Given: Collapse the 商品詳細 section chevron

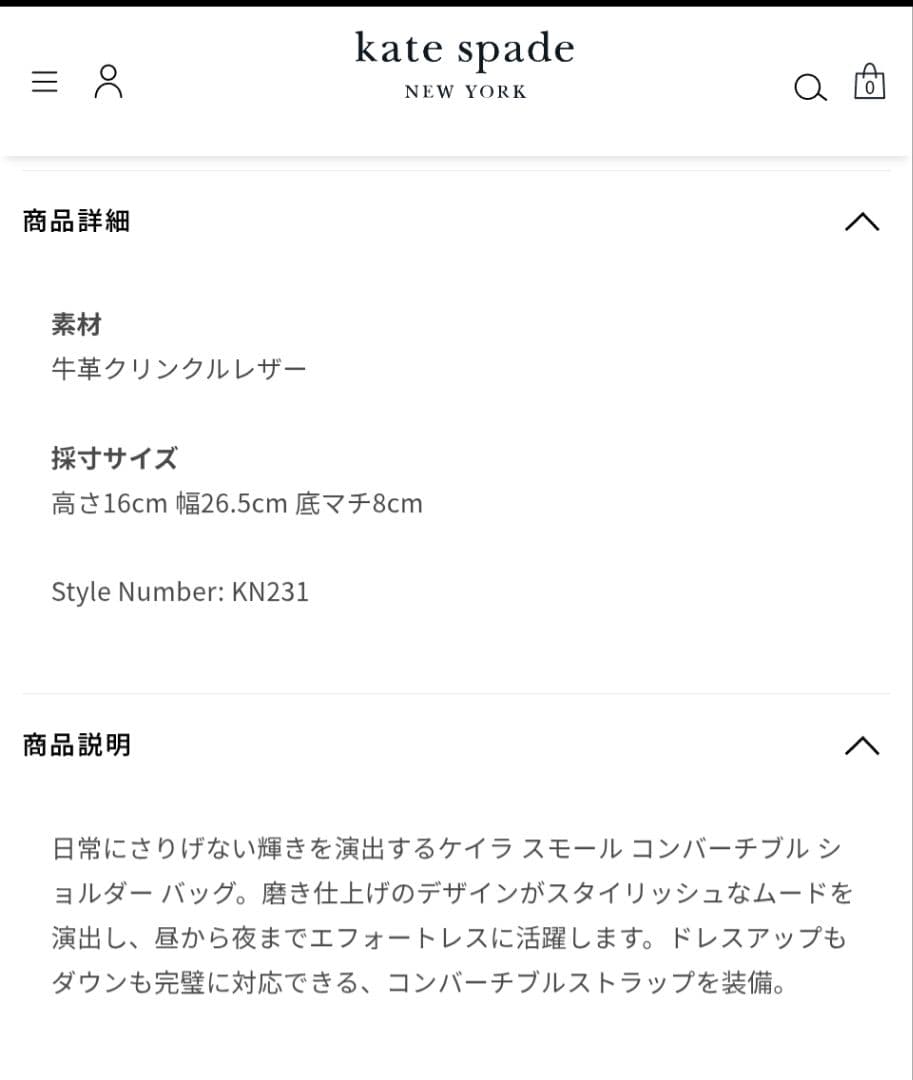Looking at the screenshot, I should (x=861, y=221).
